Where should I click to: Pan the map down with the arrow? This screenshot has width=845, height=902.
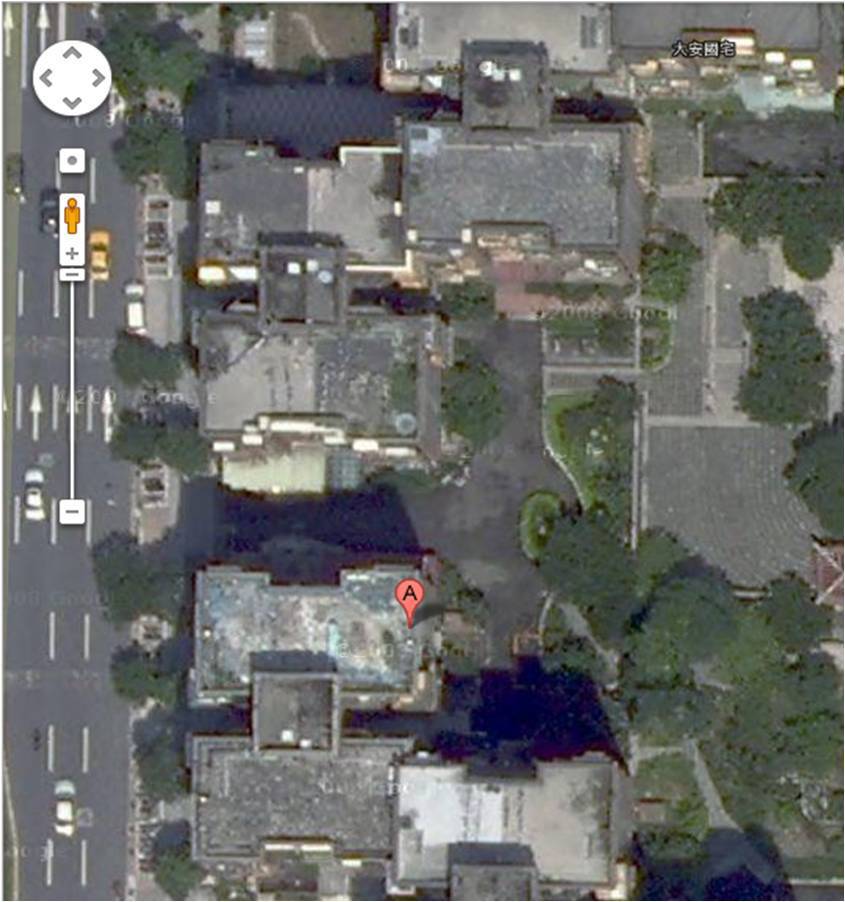pos(72,101)
